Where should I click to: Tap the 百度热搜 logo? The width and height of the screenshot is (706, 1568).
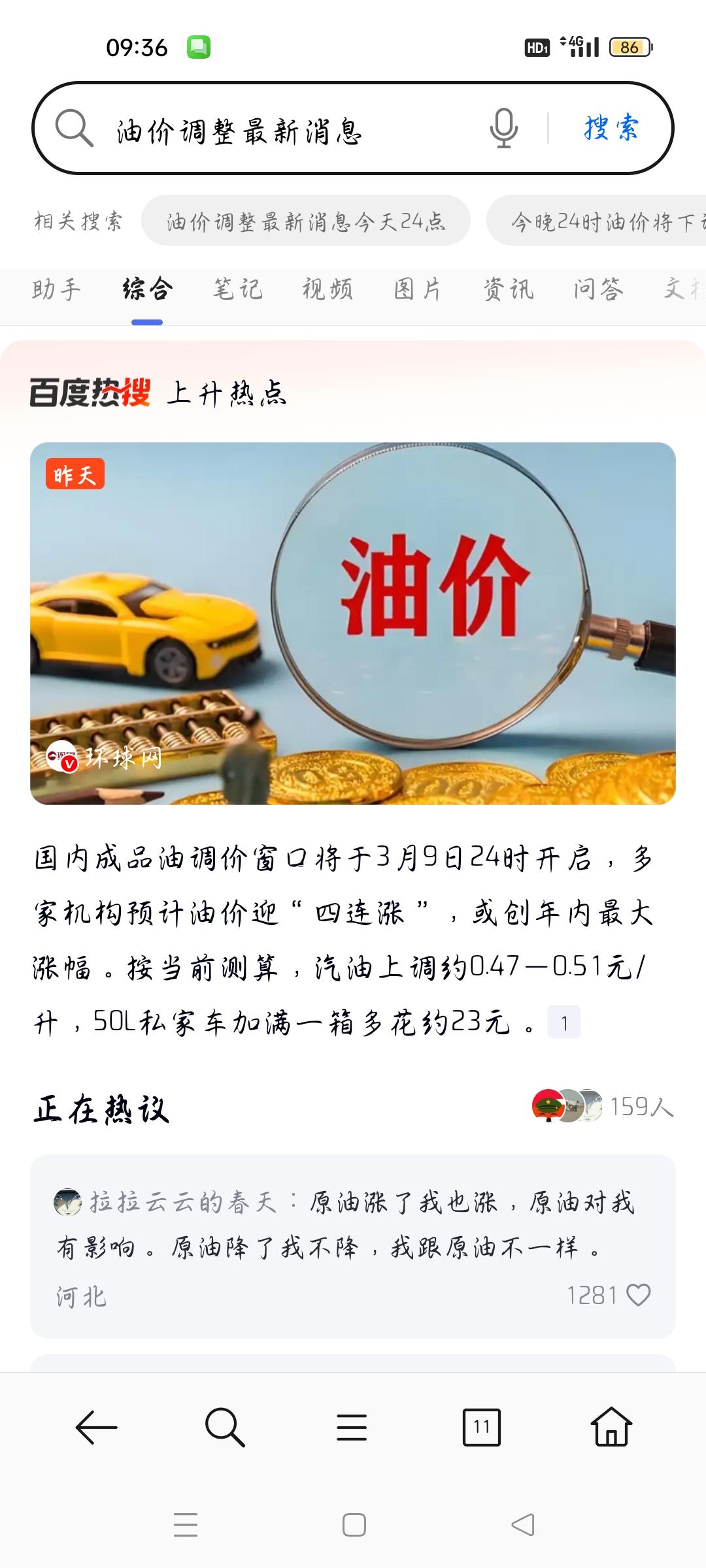coord(92,392)
